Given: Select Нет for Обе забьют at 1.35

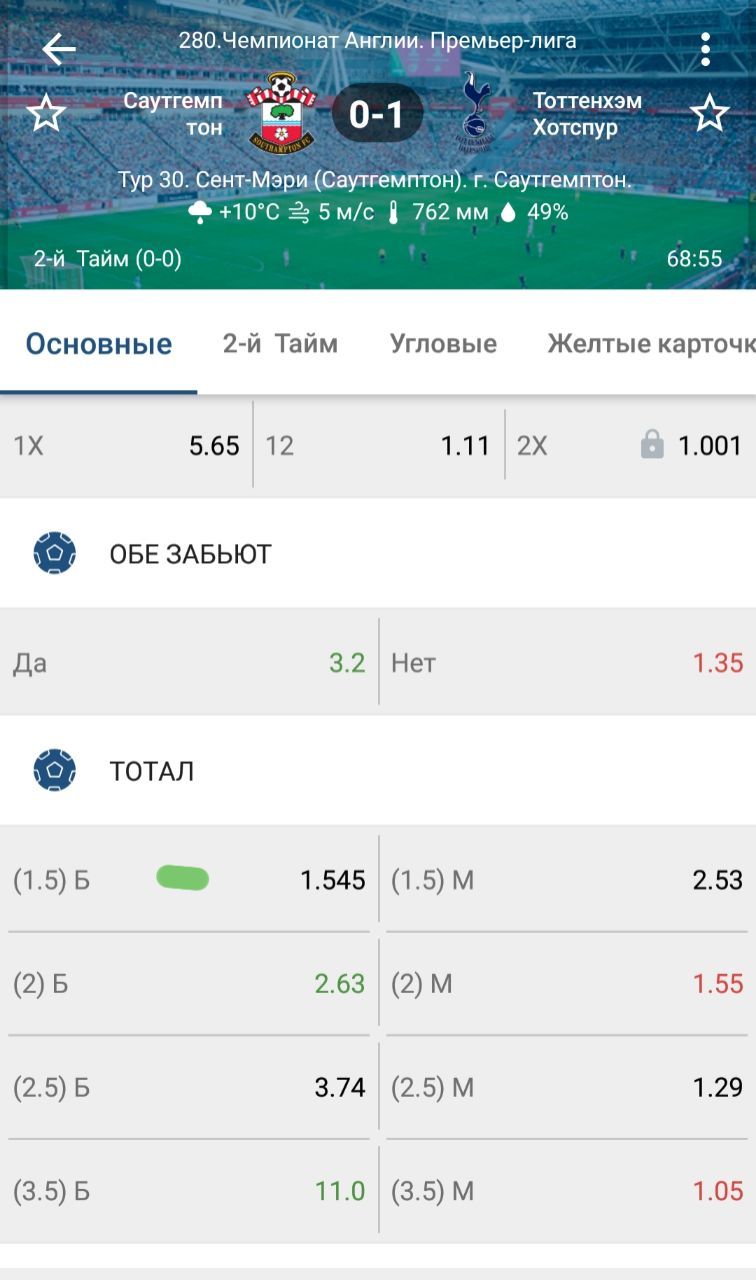Looking at the screenshot, I should tap(568, 662).
